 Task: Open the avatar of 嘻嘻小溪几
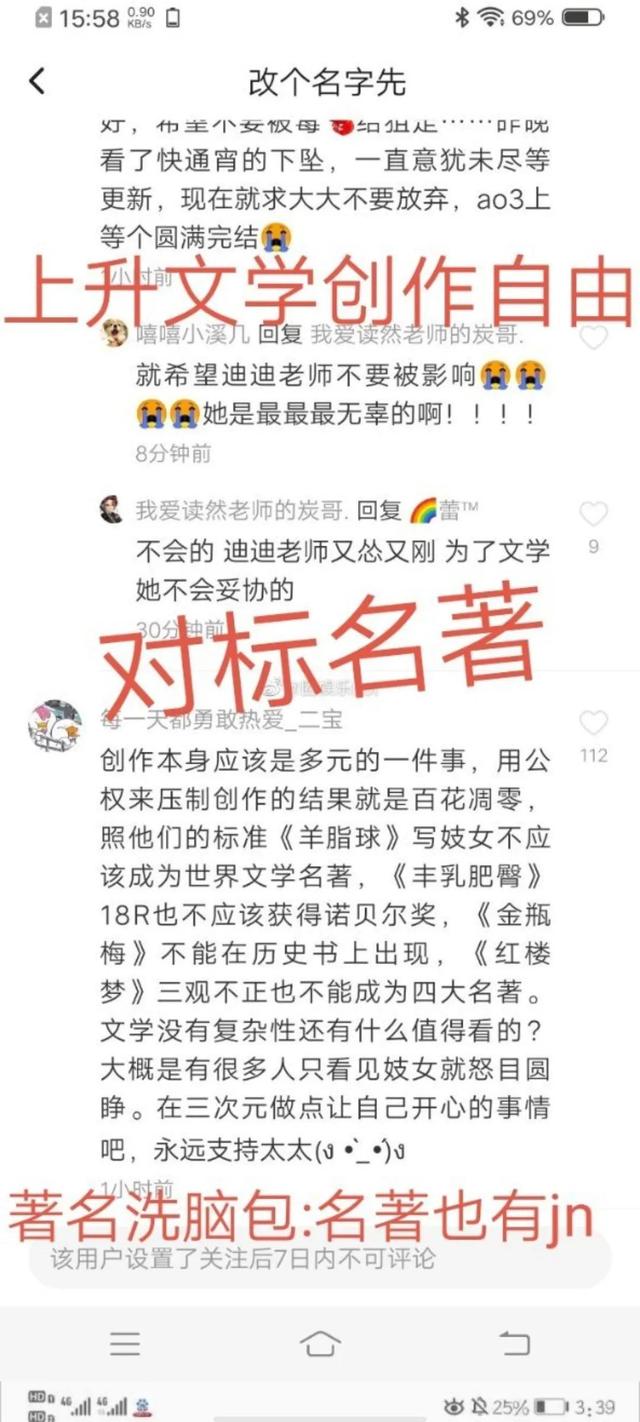(x=115, y=336)
